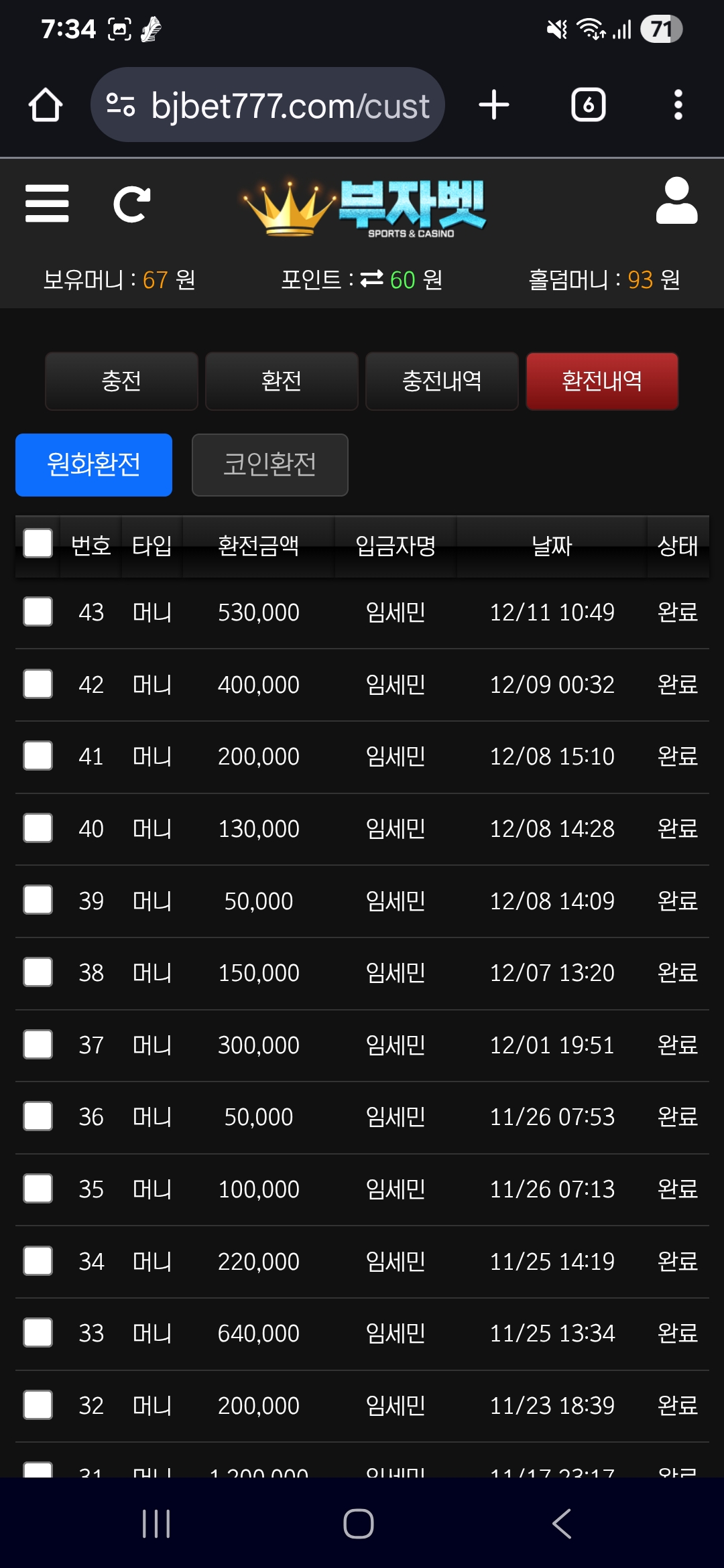Switch to 코인환전

269,465
